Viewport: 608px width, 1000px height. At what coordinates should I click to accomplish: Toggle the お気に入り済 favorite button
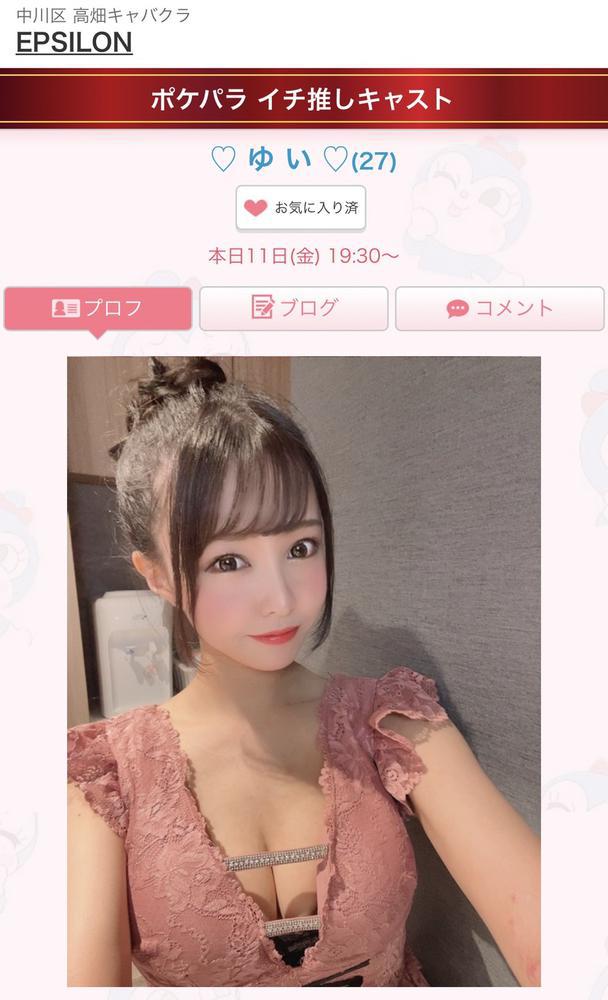click(301, 208)
